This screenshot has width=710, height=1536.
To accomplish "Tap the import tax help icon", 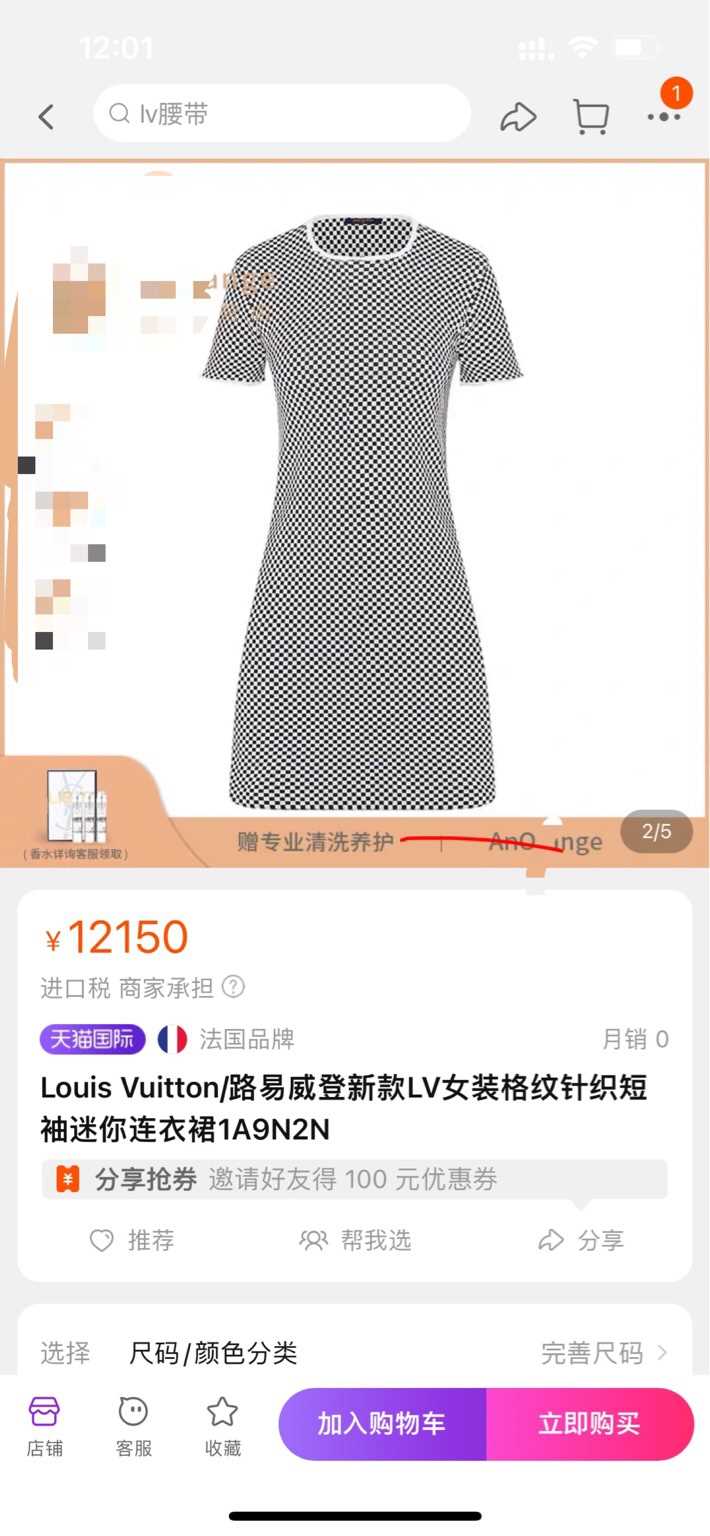I will click(x=233, y=988).
